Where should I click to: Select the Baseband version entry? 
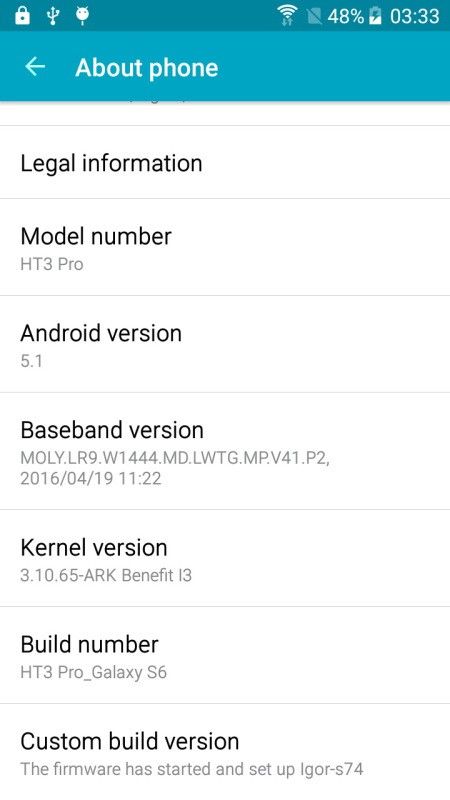225,452
